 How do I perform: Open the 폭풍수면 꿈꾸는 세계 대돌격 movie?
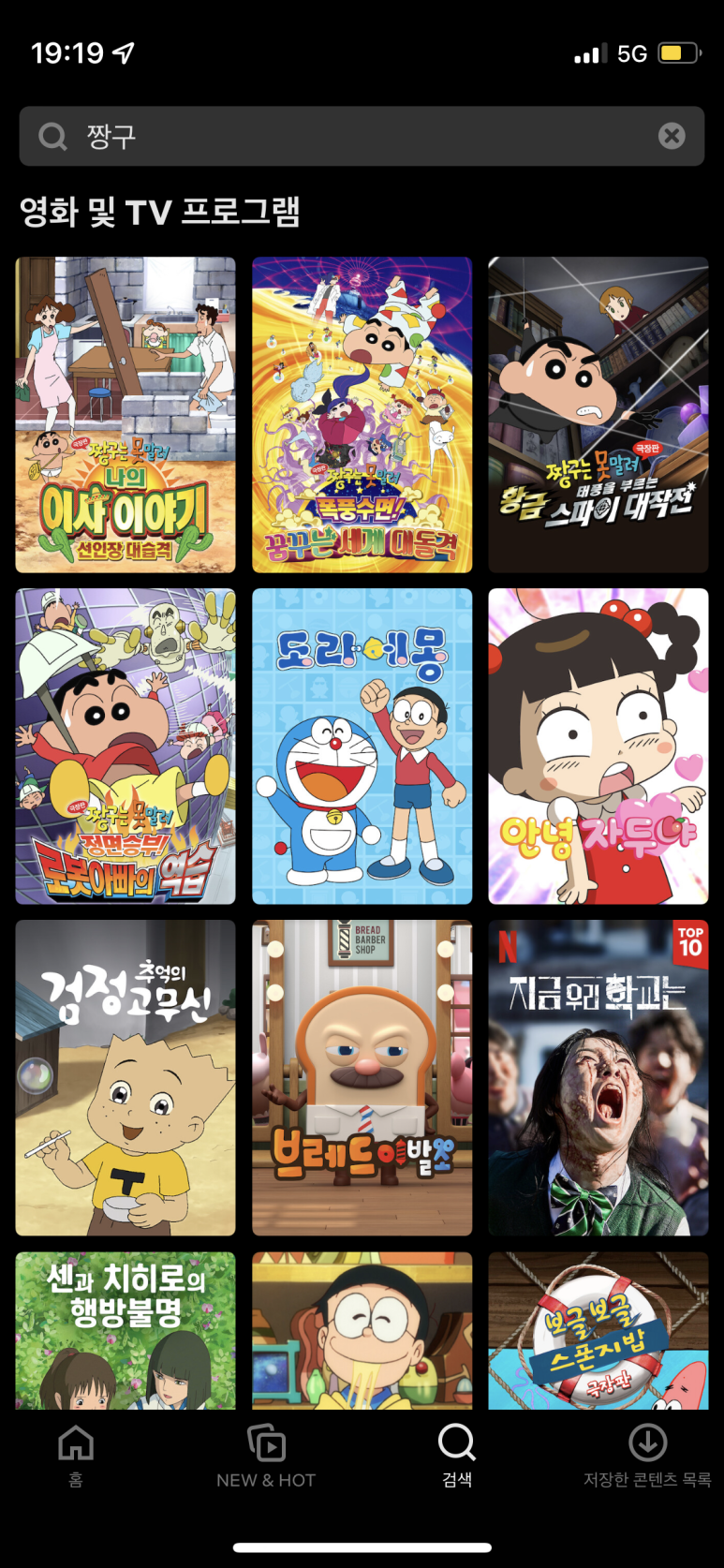point(362,415)
